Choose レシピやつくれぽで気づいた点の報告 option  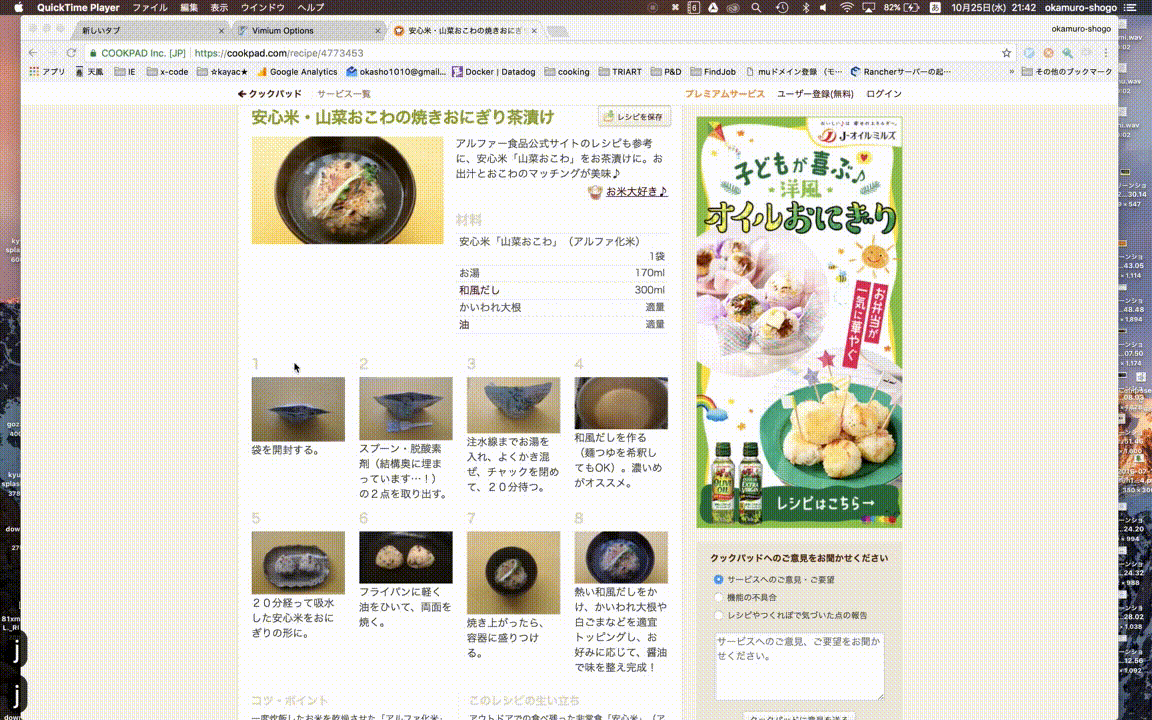coord(719,615)
